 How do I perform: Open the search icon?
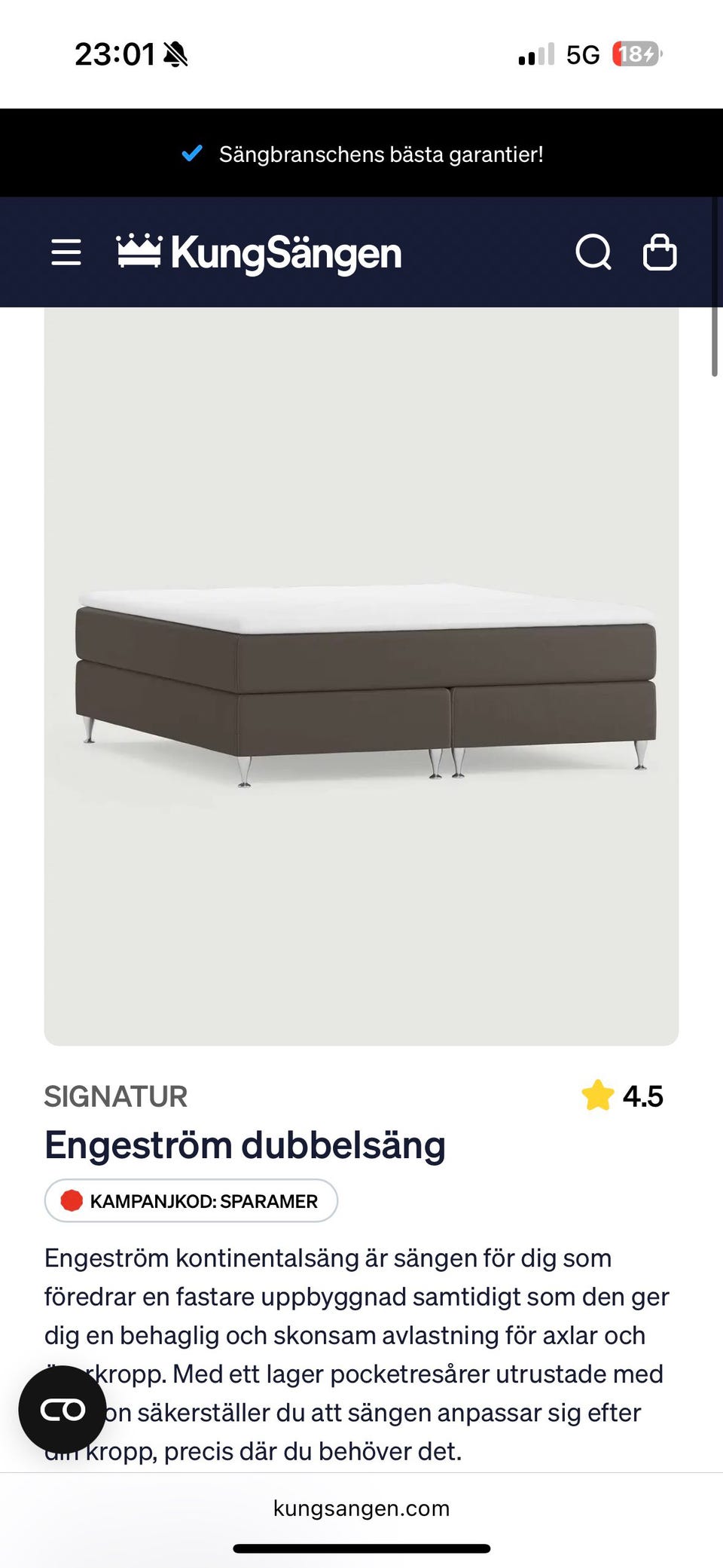click(593, 252)
